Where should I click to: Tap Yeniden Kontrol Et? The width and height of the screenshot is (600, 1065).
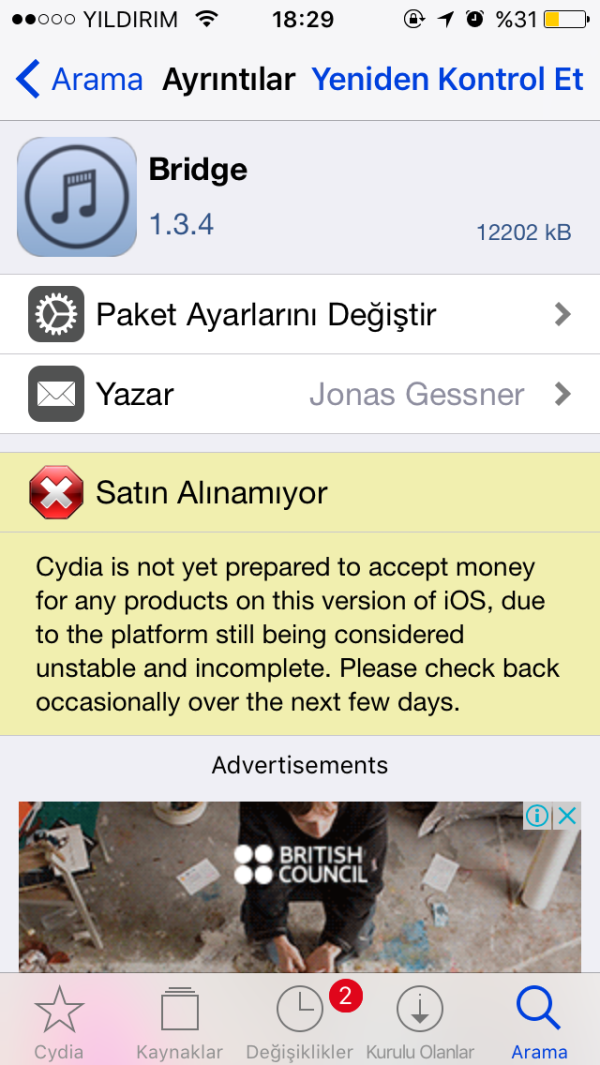(x=447, y=79)
